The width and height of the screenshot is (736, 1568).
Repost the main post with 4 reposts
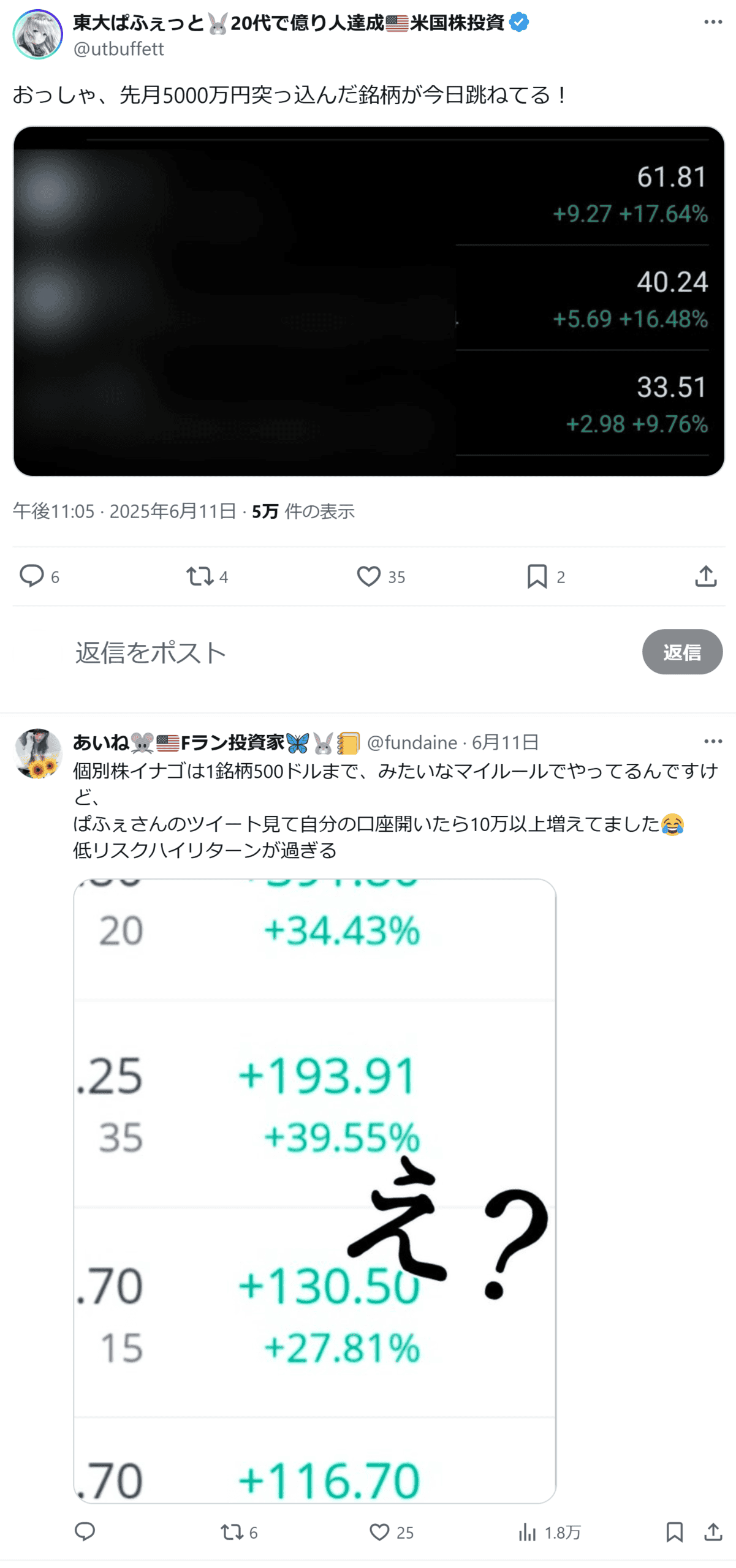[x=200, y=576]
